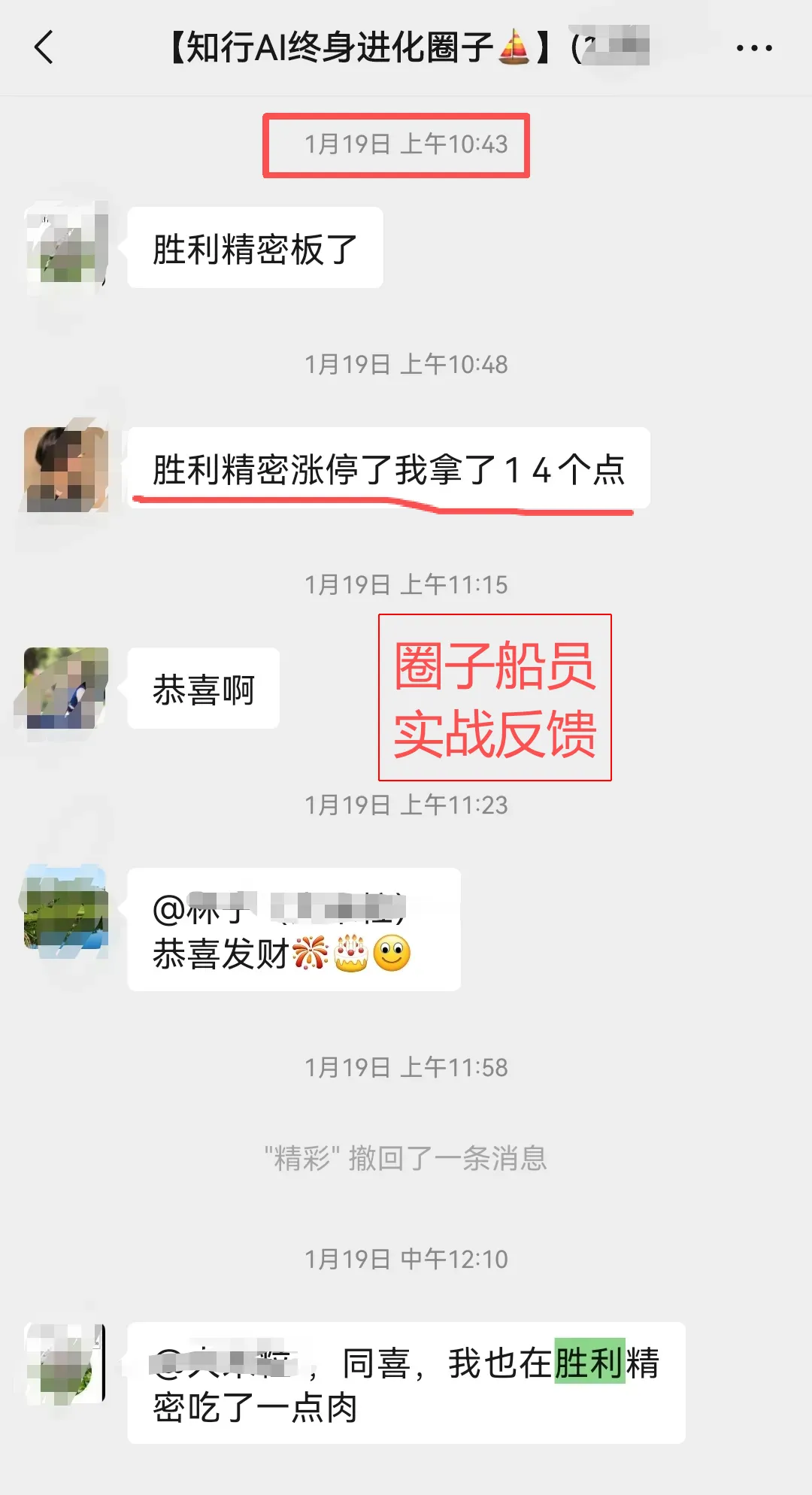Open avatar of sender of 胜利精密板了

[66, 247]
